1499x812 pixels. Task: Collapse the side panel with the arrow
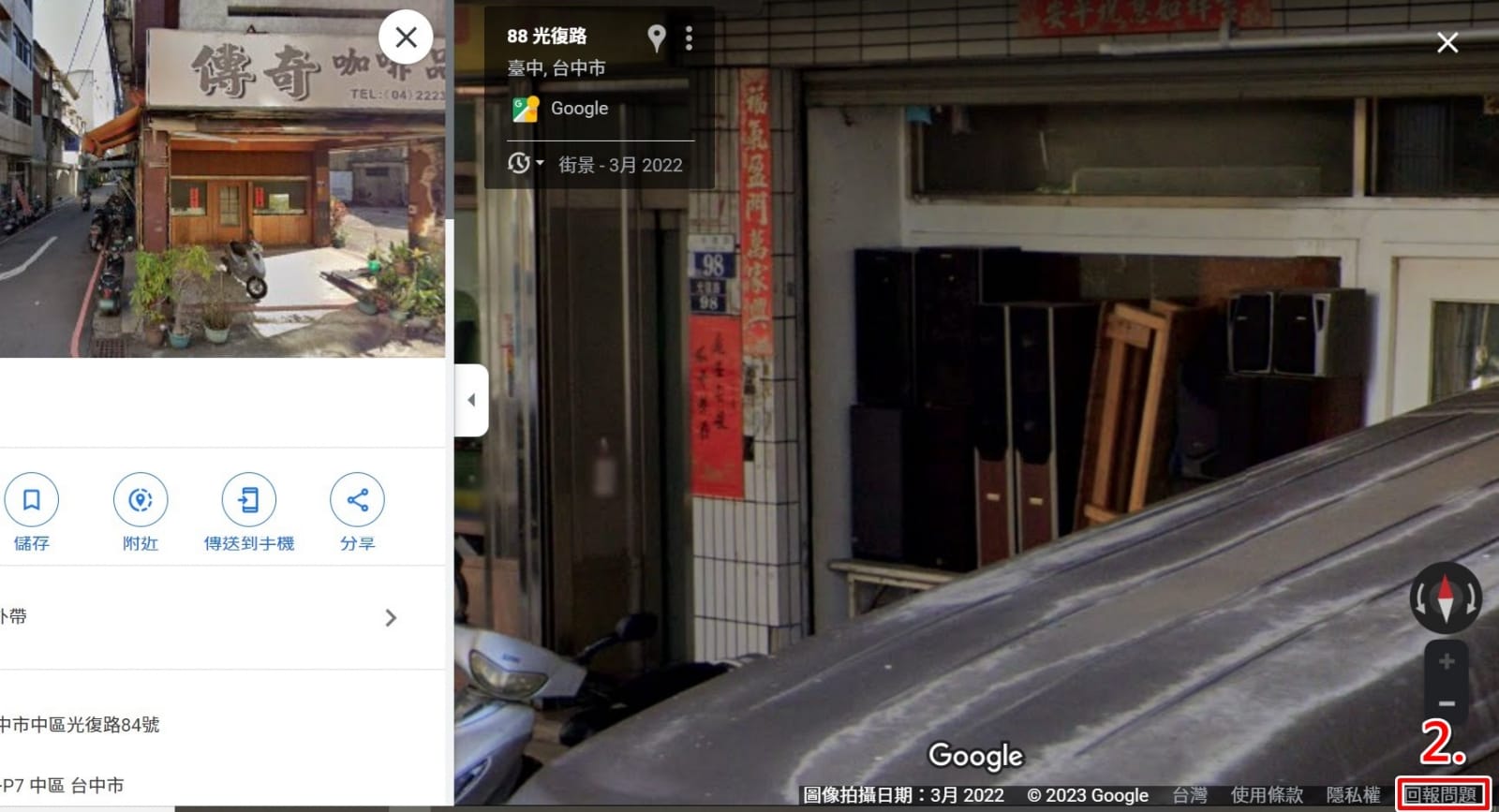(471, 400)
